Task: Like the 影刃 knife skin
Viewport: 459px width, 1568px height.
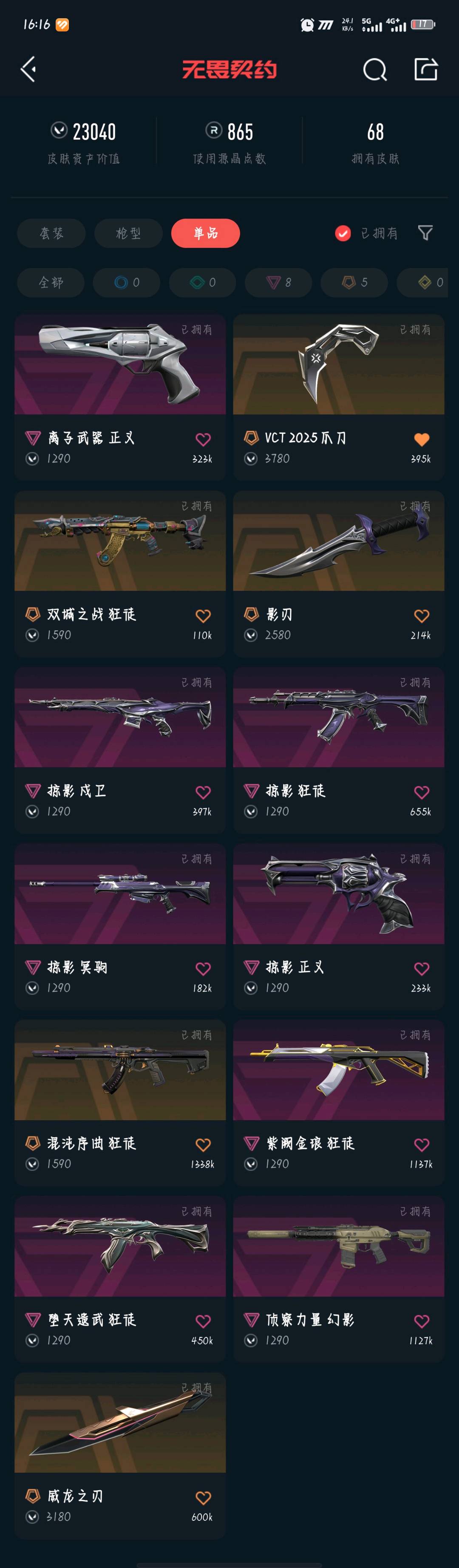Action: click(x=421, y=615)
